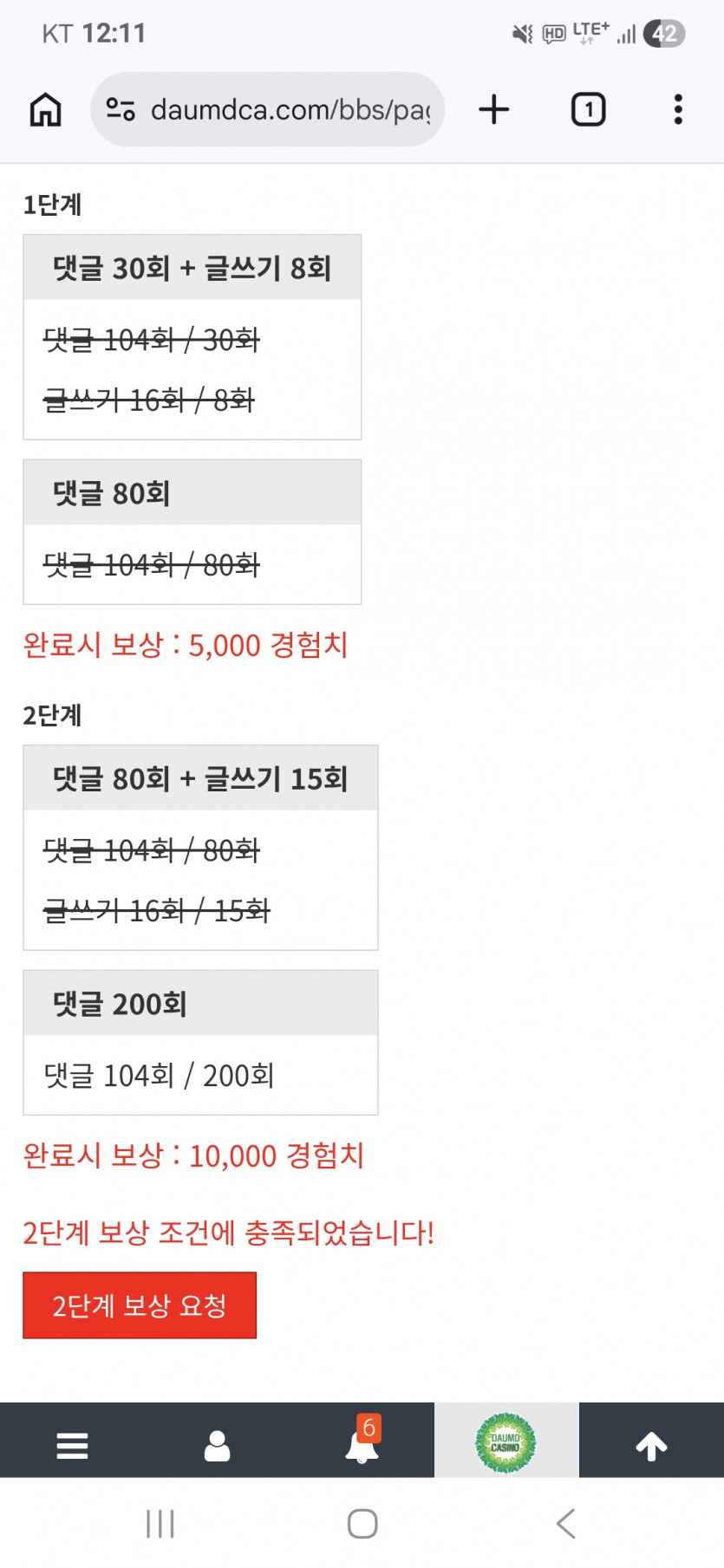Open the '댓글 80회 + 글쓰기 15회' mission header
This screenshot has width=724, height=1568.
[x=200, y=777]
